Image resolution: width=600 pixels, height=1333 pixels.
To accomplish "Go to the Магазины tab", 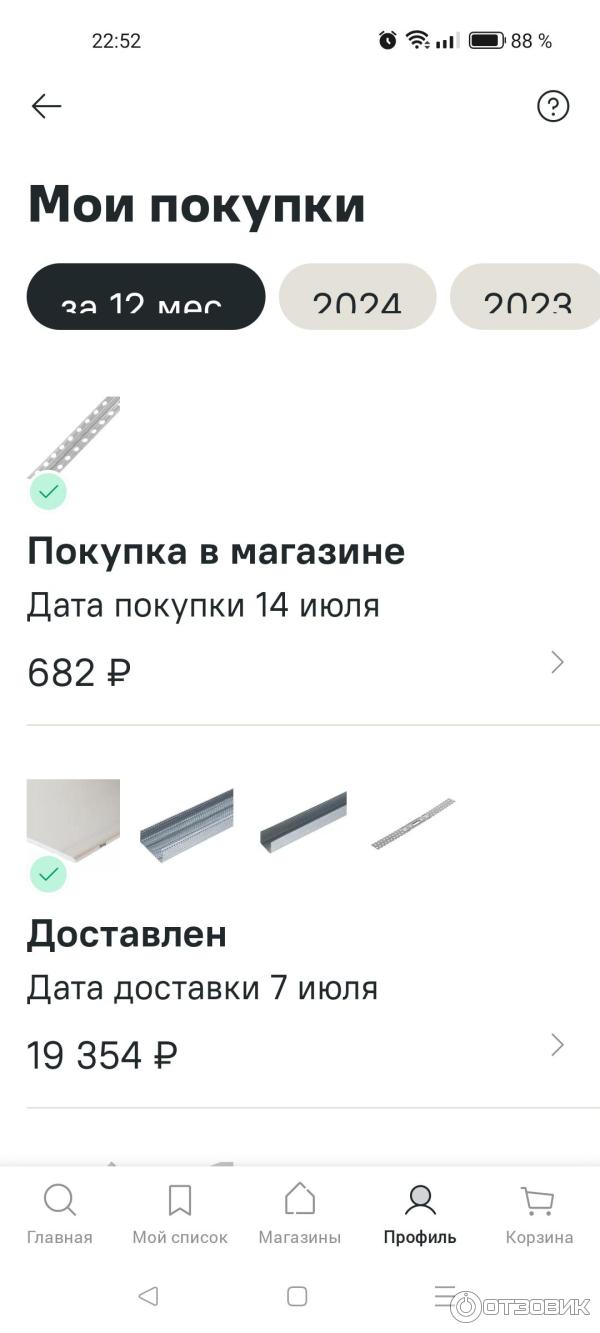I will [x=300, y=1214].
